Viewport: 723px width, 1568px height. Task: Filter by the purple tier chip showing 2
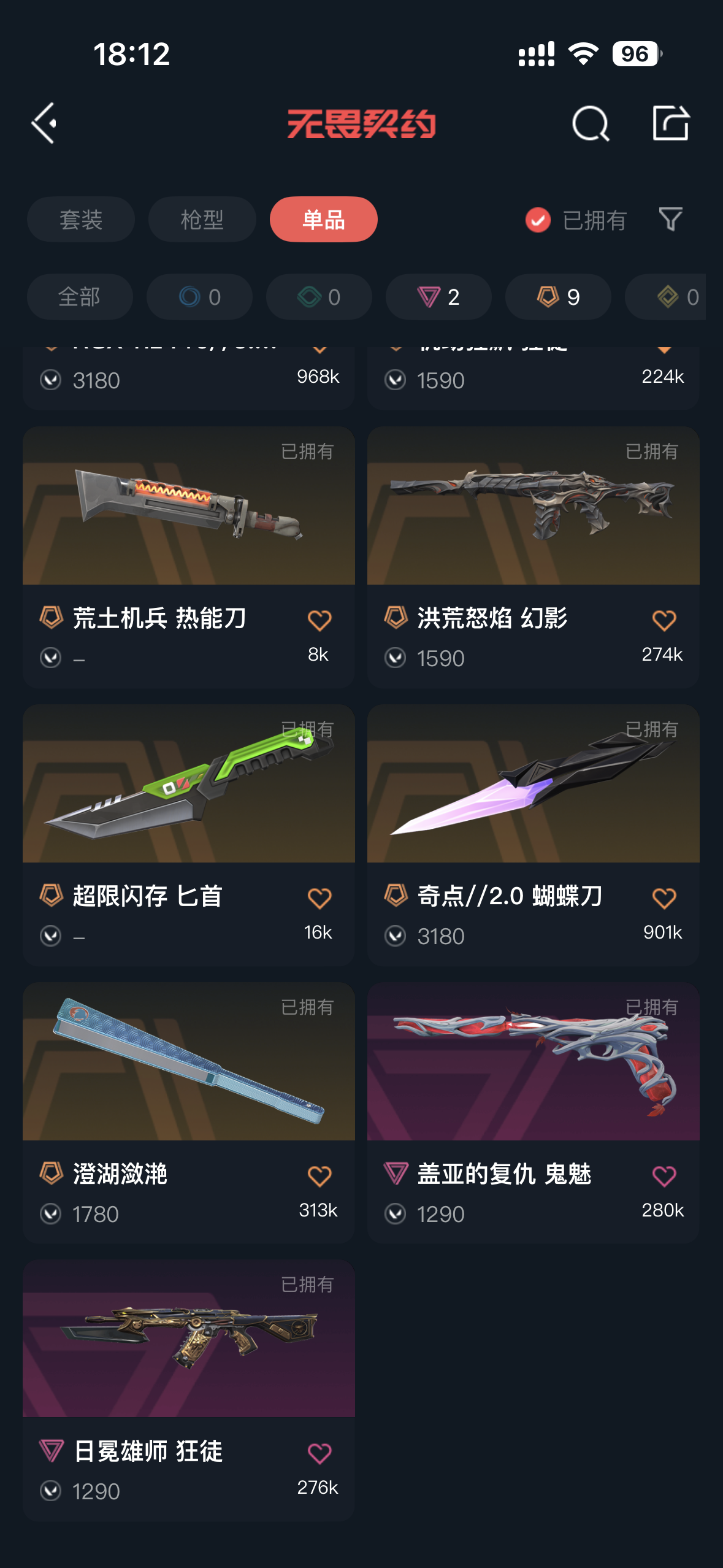click(x=438, y=297)
